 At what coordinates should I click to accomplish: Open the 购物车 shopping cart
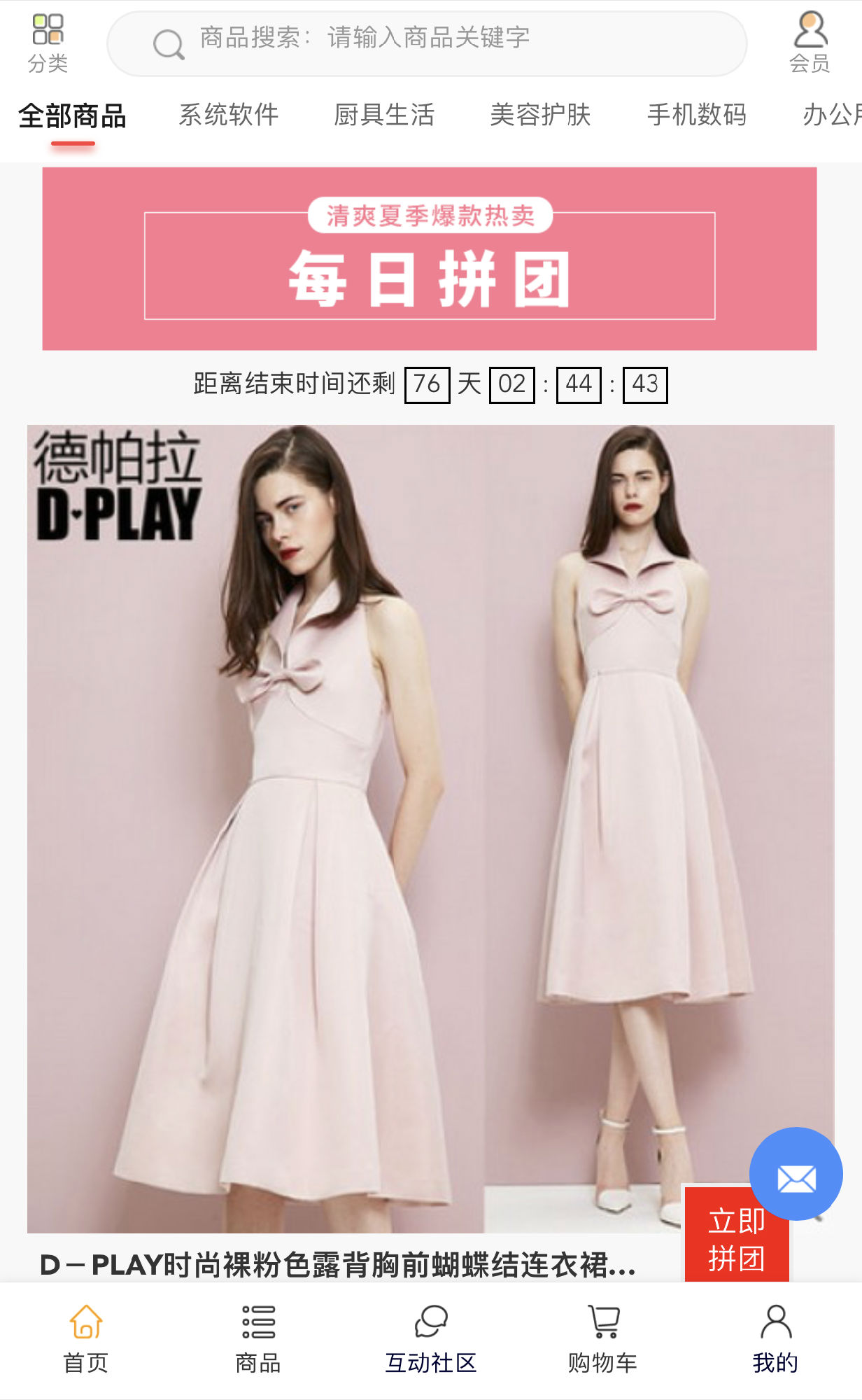click(x=602, y=1338)
